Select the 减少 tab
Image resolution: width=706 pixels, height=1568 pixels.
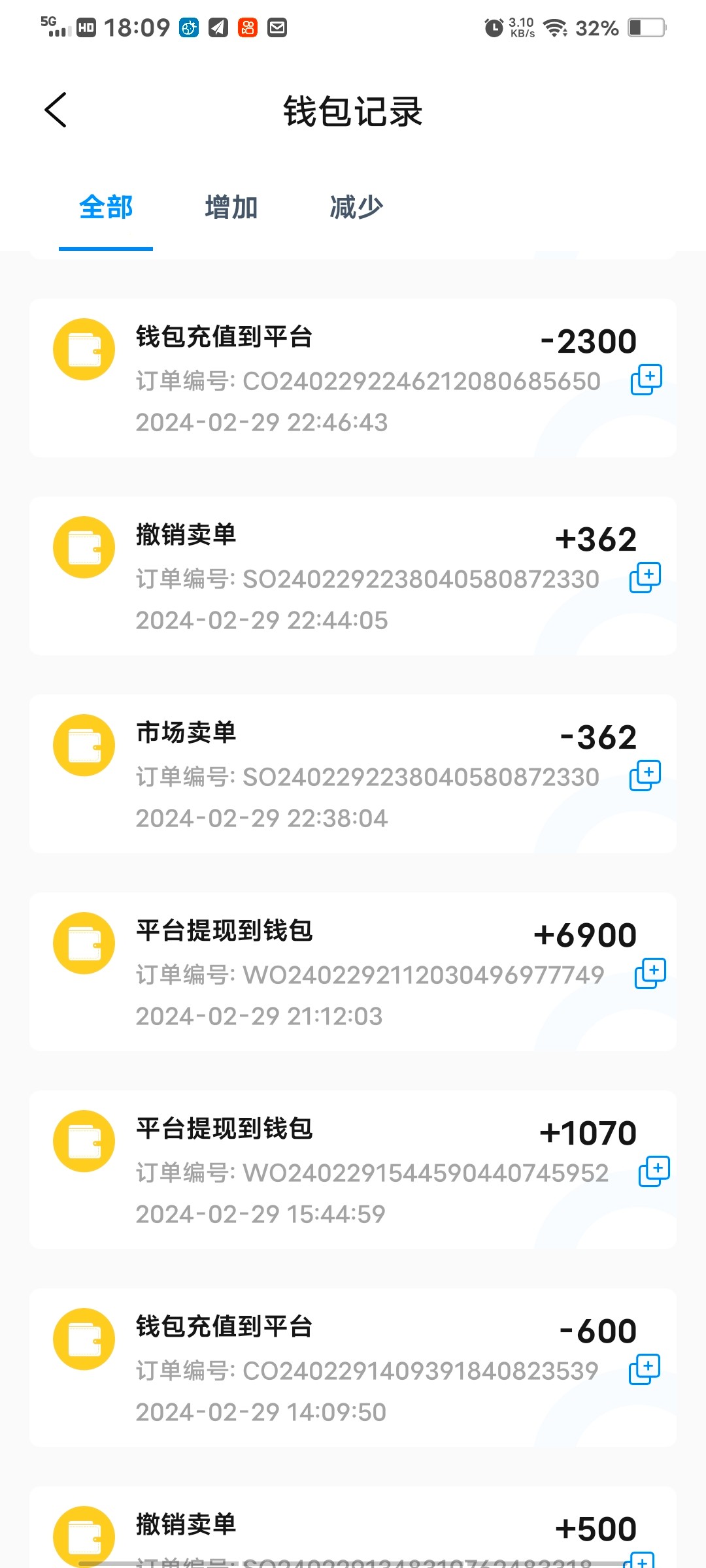pyautogui.click(x=356, y=208)
